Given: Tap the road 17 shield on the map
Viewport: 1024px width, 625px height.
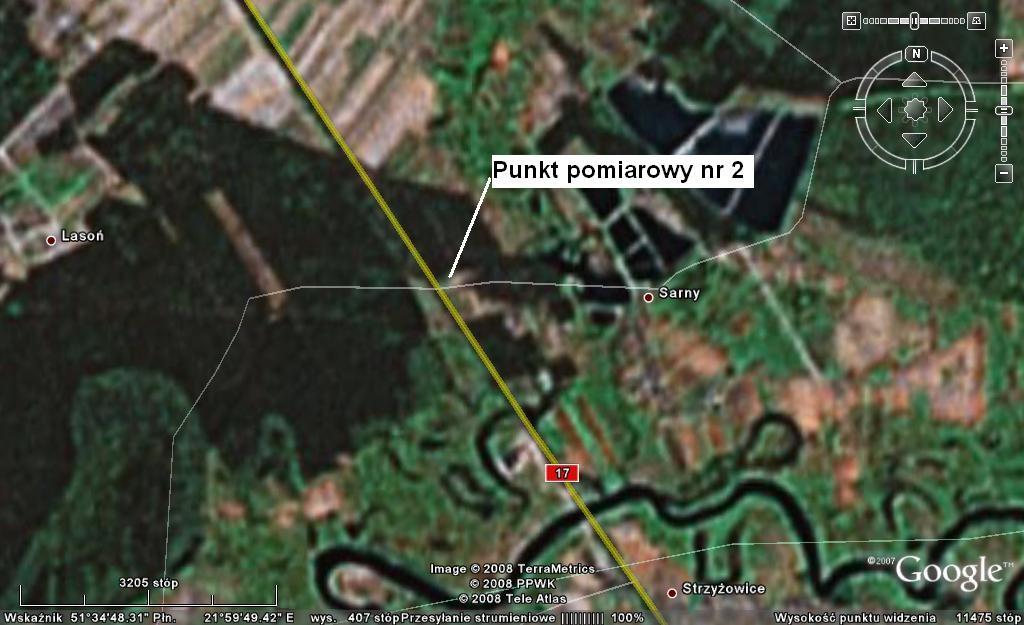Looking at the screenshot, I should point(563,471).
